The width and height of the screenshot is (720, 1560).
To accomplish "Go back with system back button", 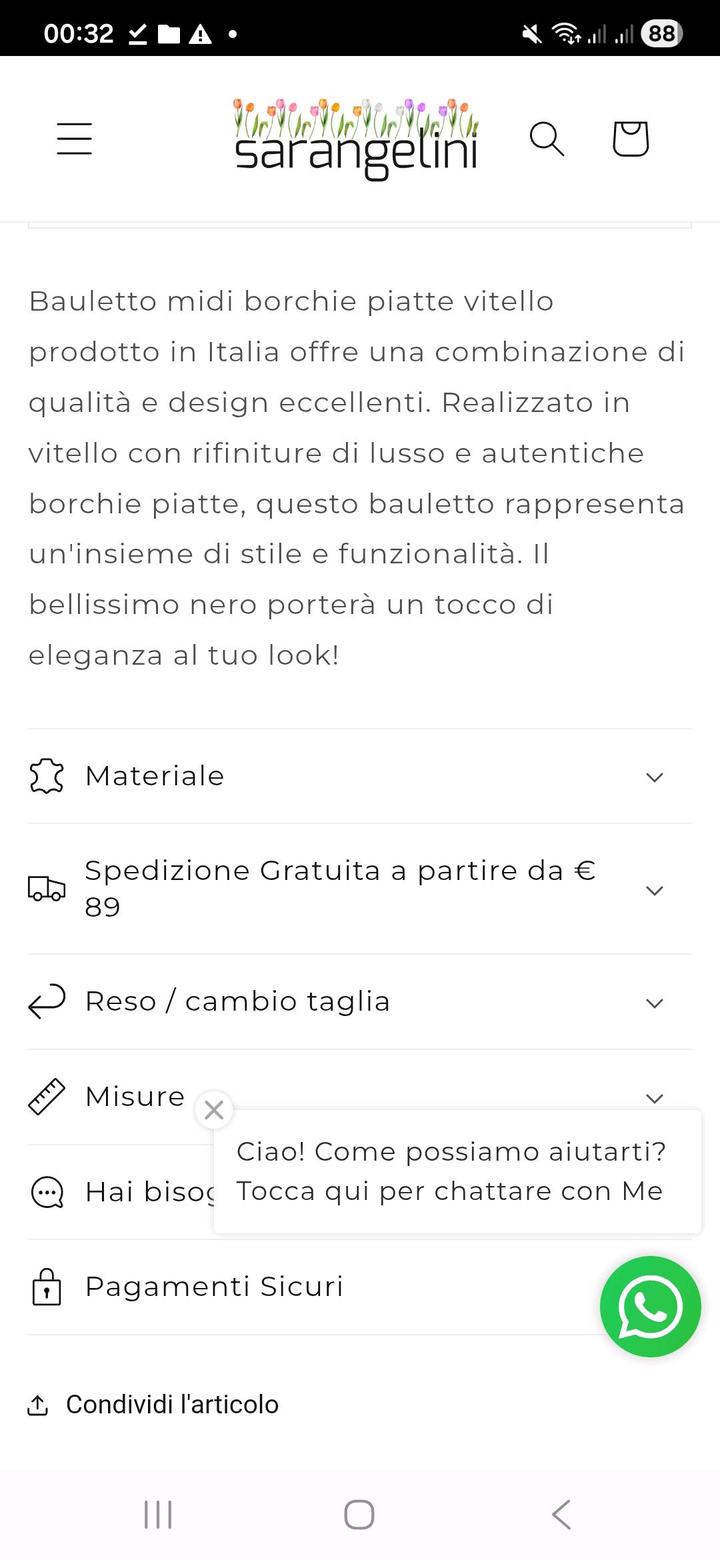I will point(561,1514).
